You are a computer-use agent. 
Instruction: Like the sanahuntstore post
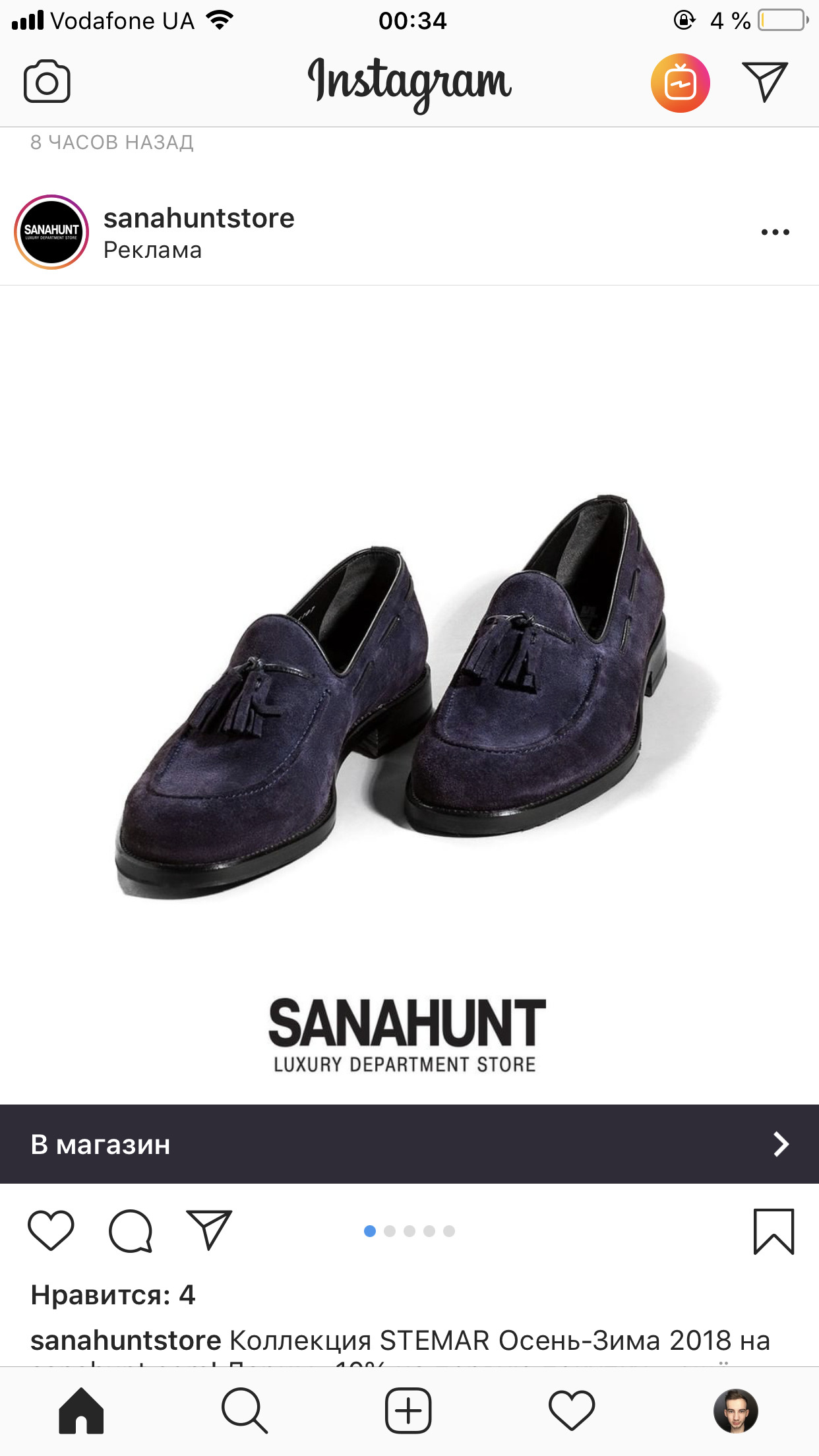51,1230
